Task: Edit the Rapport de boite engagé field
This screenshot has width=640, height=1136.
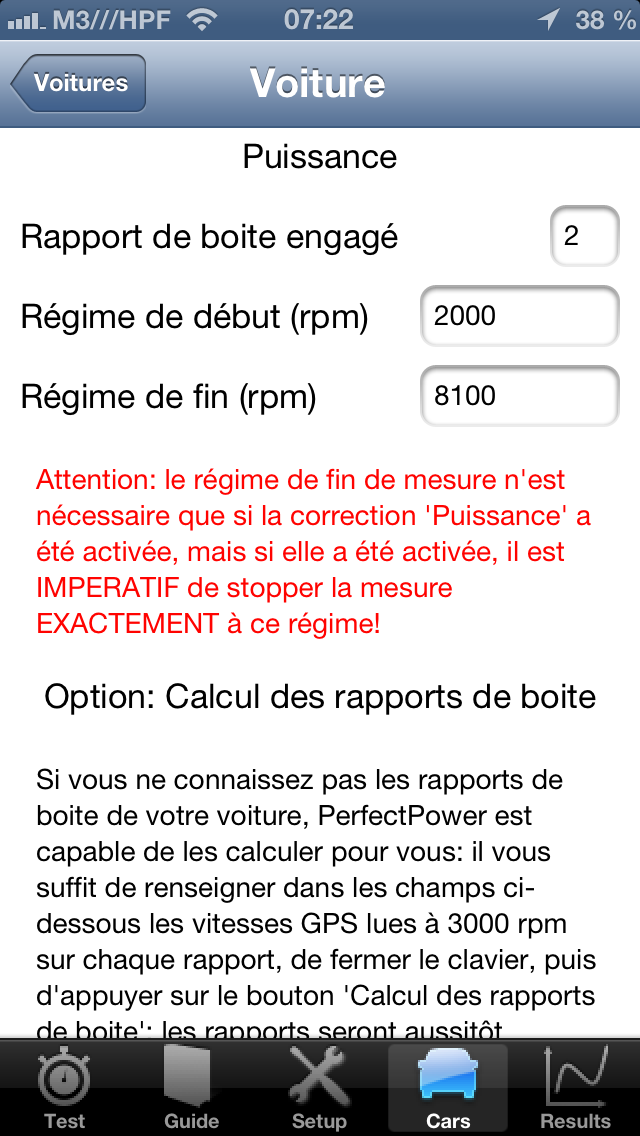Action: 585,237
